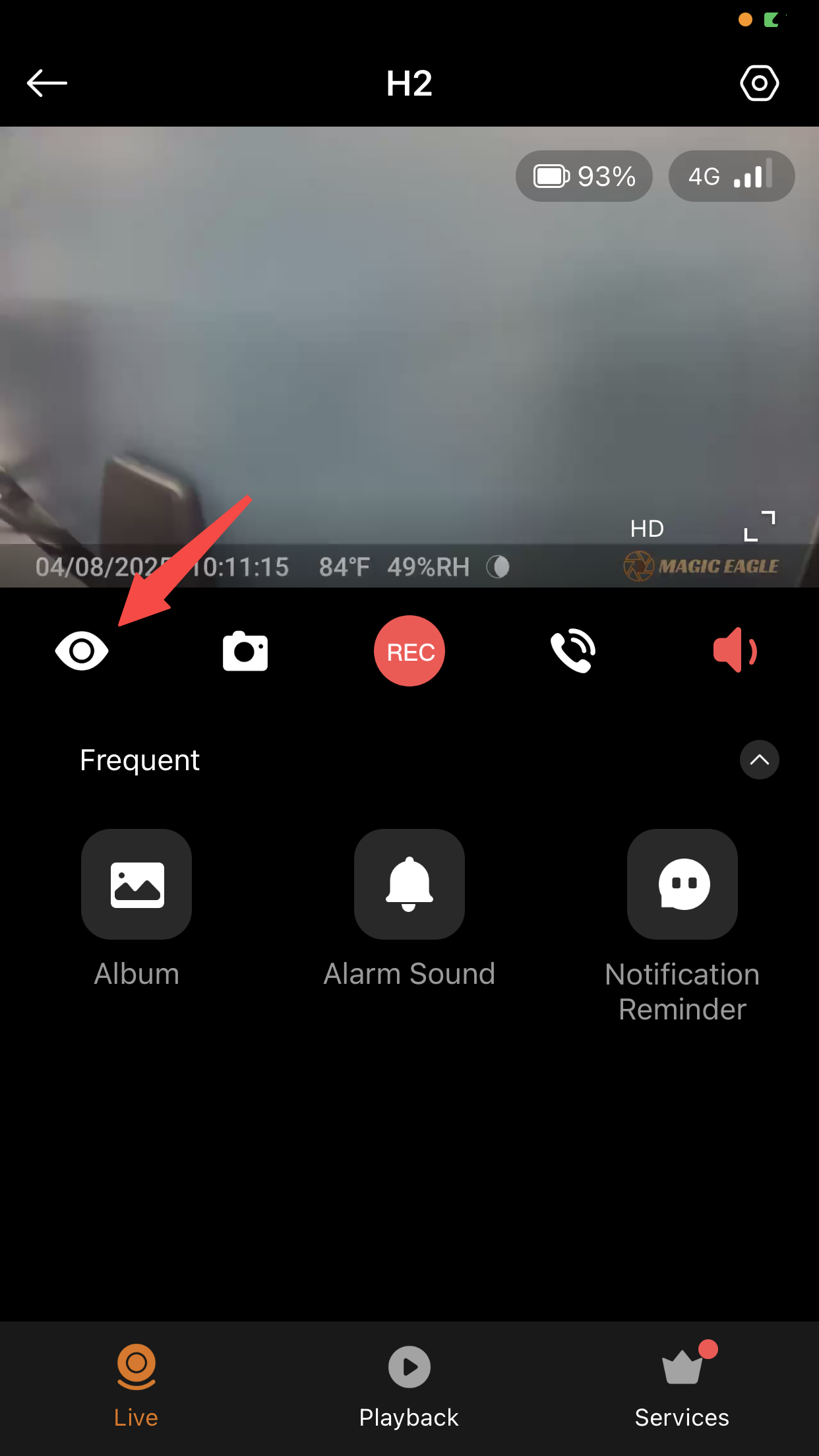
Task: Enter fullscreen live view
Action: [x=759, y=526]
